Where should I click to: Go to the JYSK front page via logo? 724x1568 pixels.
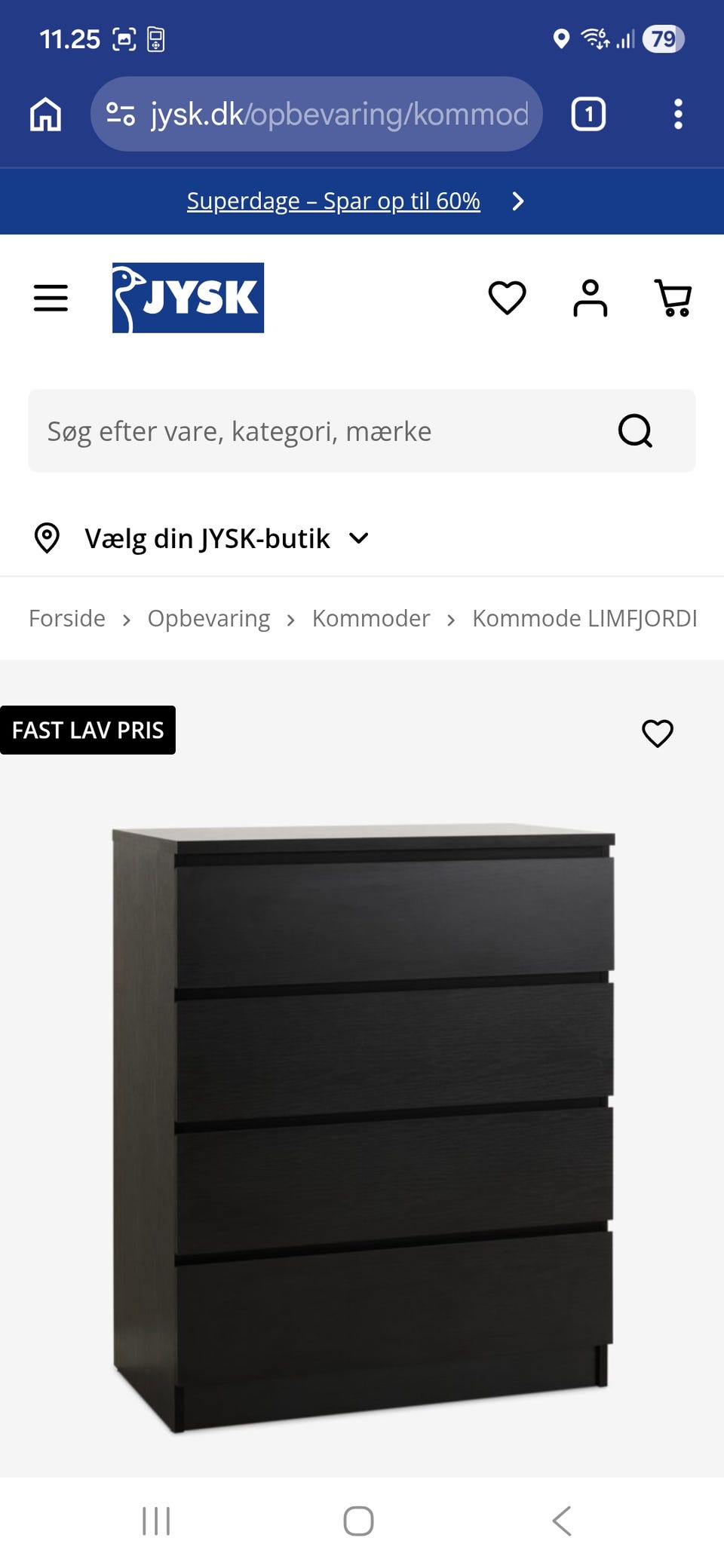(x=188, y=298)
